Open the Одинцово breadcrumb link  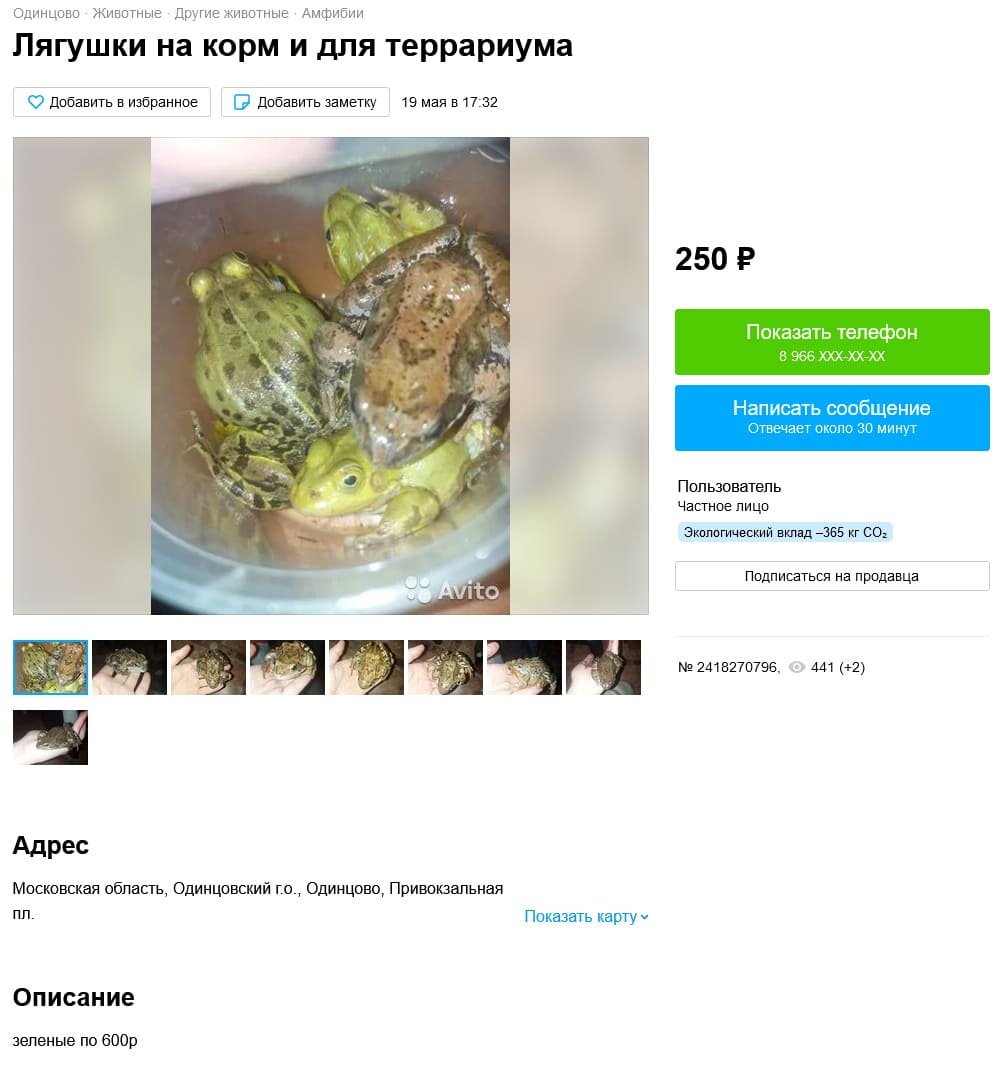(46, 14)
